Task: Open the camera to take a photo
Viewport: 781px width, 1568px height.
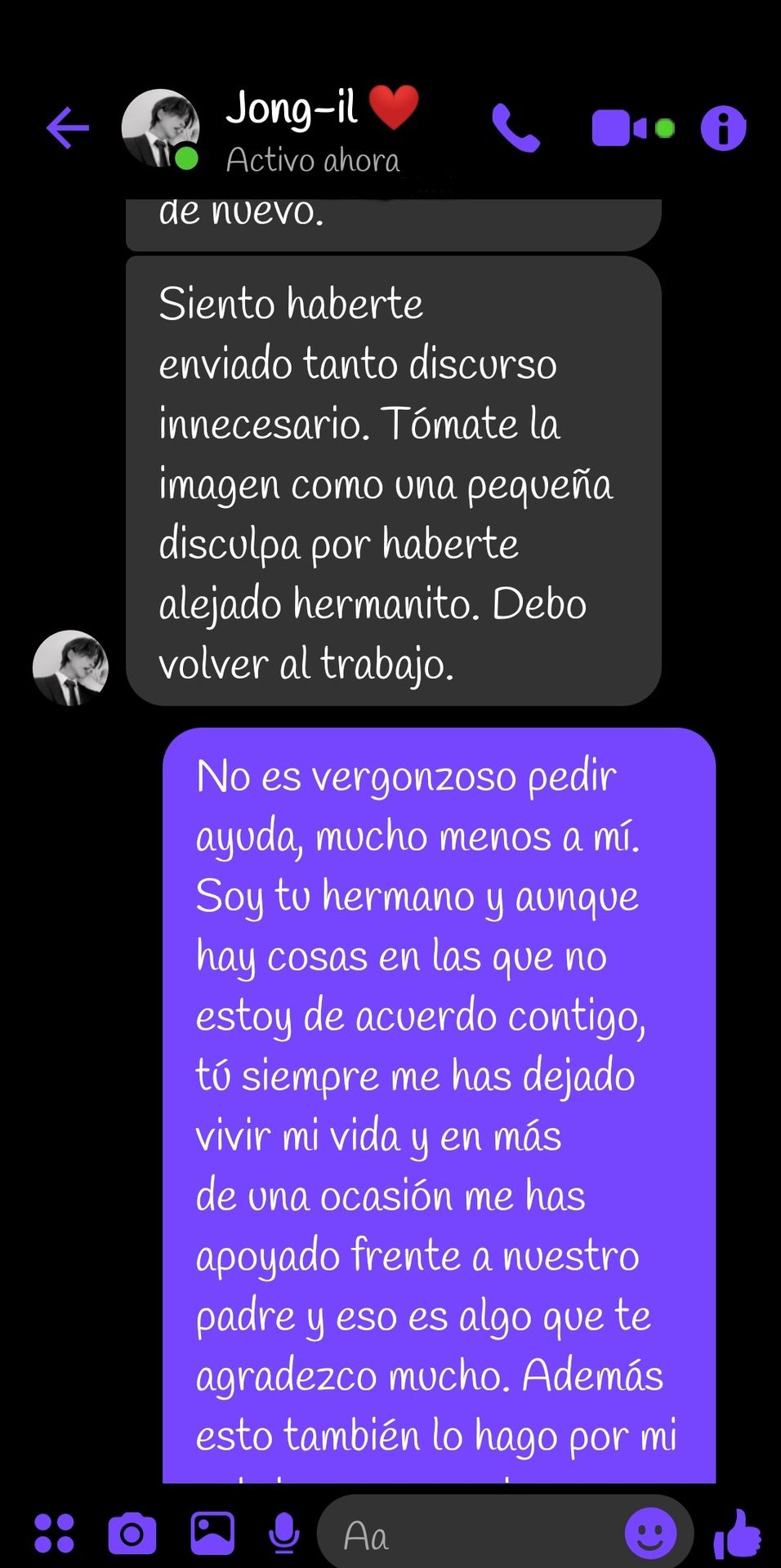Action: click(x=132, y=1533)
